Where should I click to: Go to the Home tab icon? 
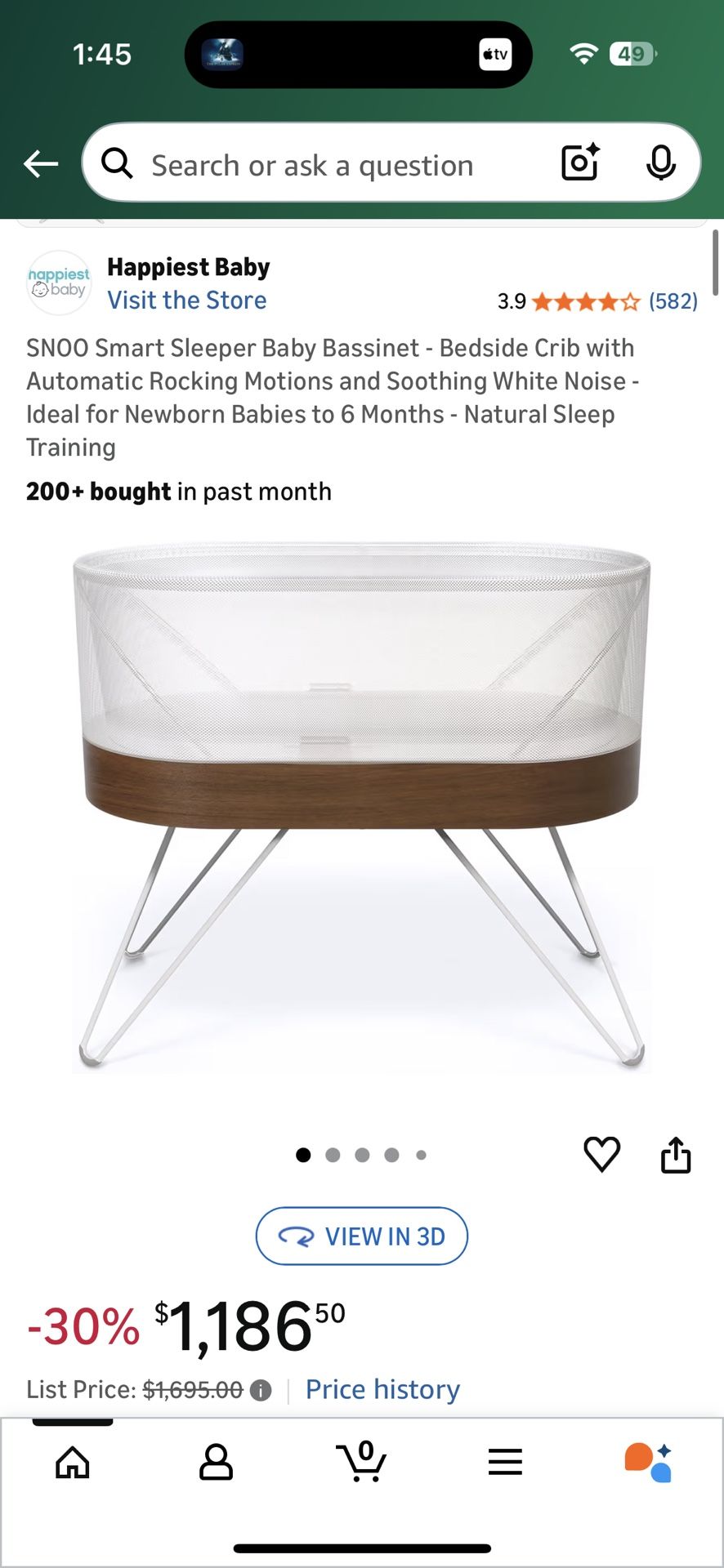pyautogui.click(x=72, y=1462)
